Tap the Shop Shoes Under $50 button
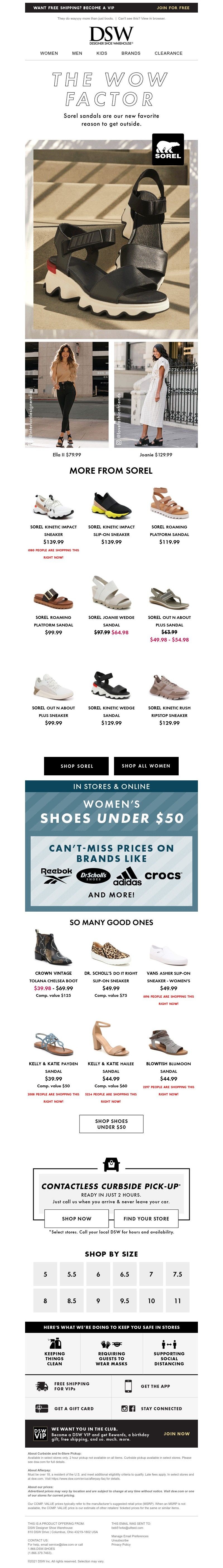This screenshot has width=223, height=1568. tap(111, 1124)
